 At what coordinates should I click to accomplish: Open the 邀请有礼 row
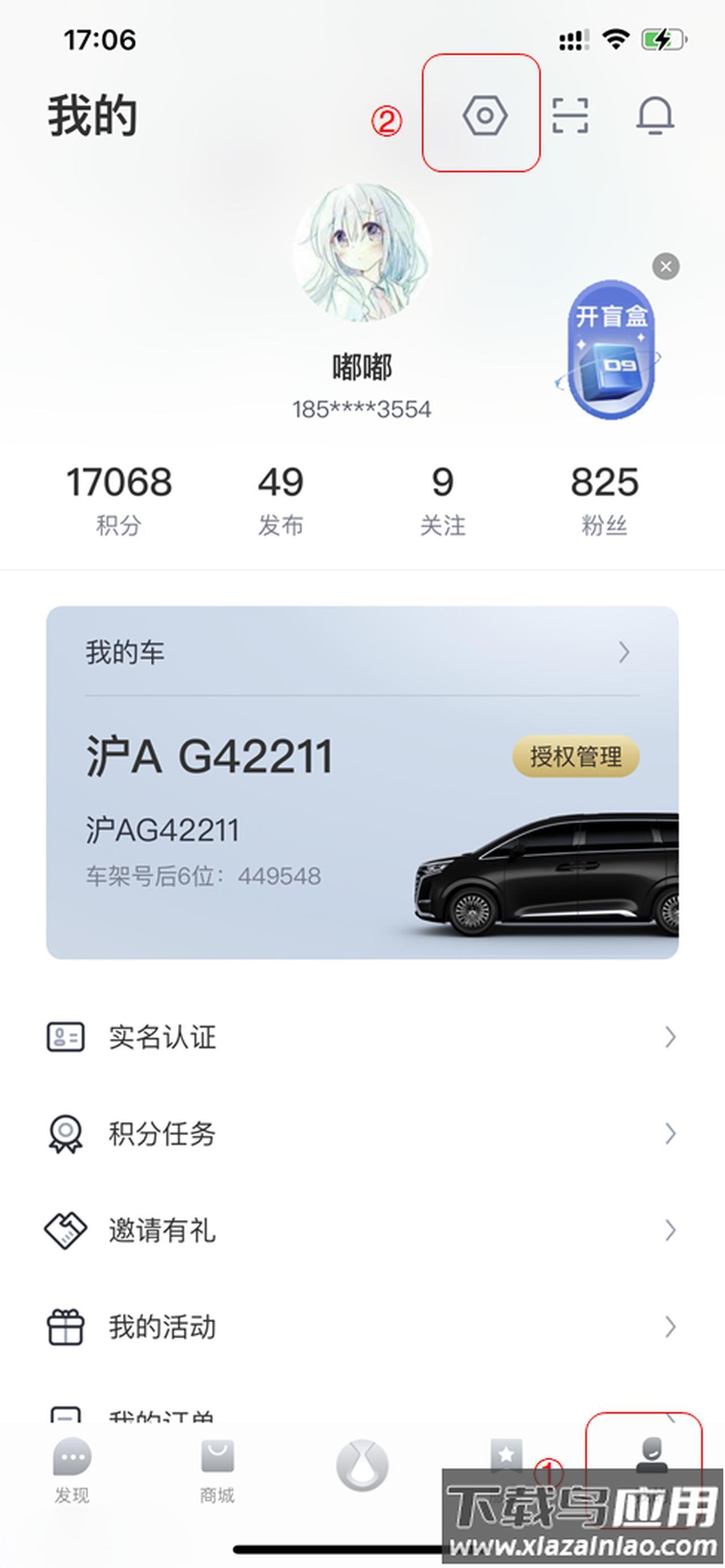tap(362, 1230)
